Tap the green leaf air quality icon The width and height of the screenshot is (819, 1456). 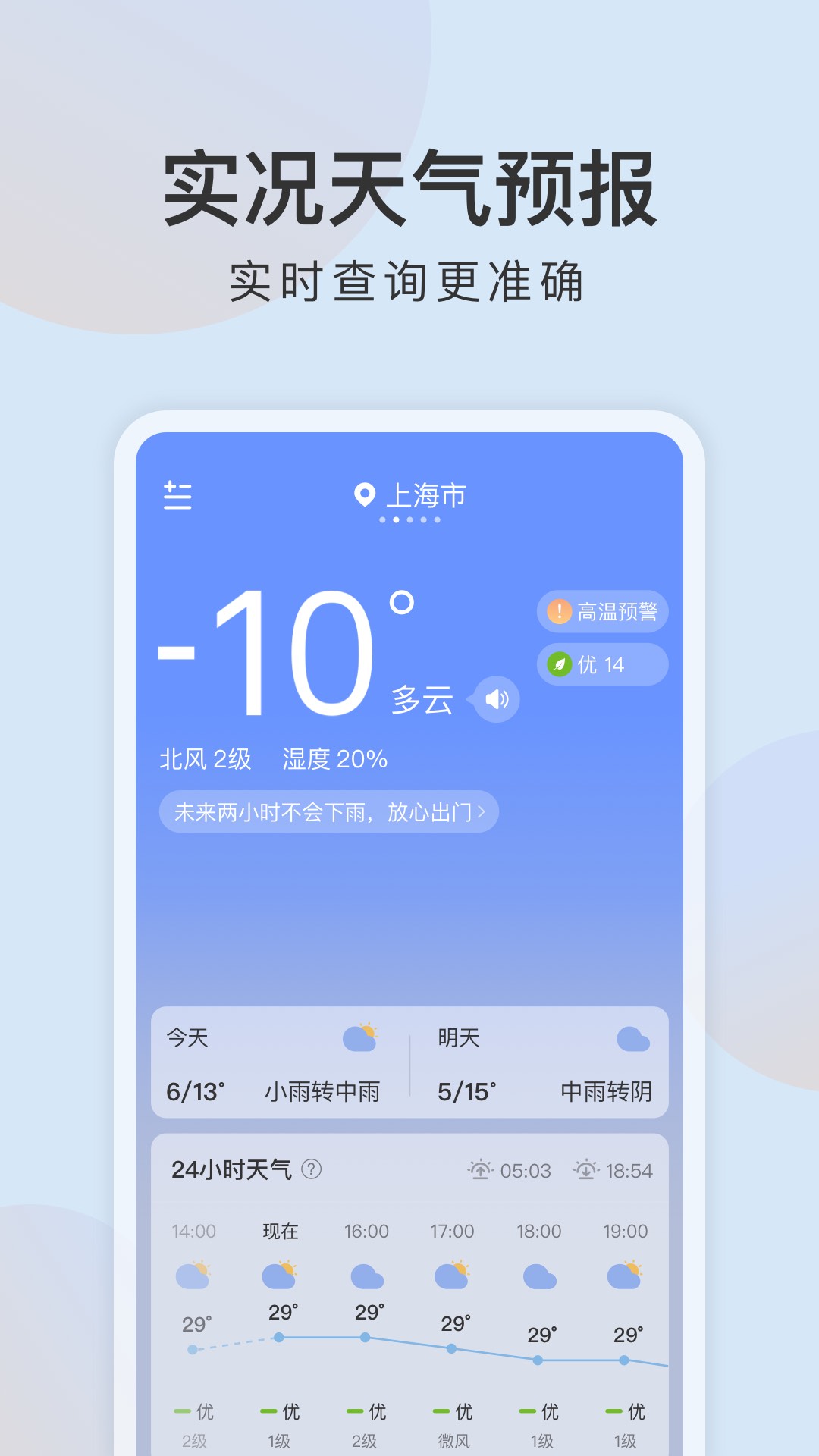click(x=559, y=664)
